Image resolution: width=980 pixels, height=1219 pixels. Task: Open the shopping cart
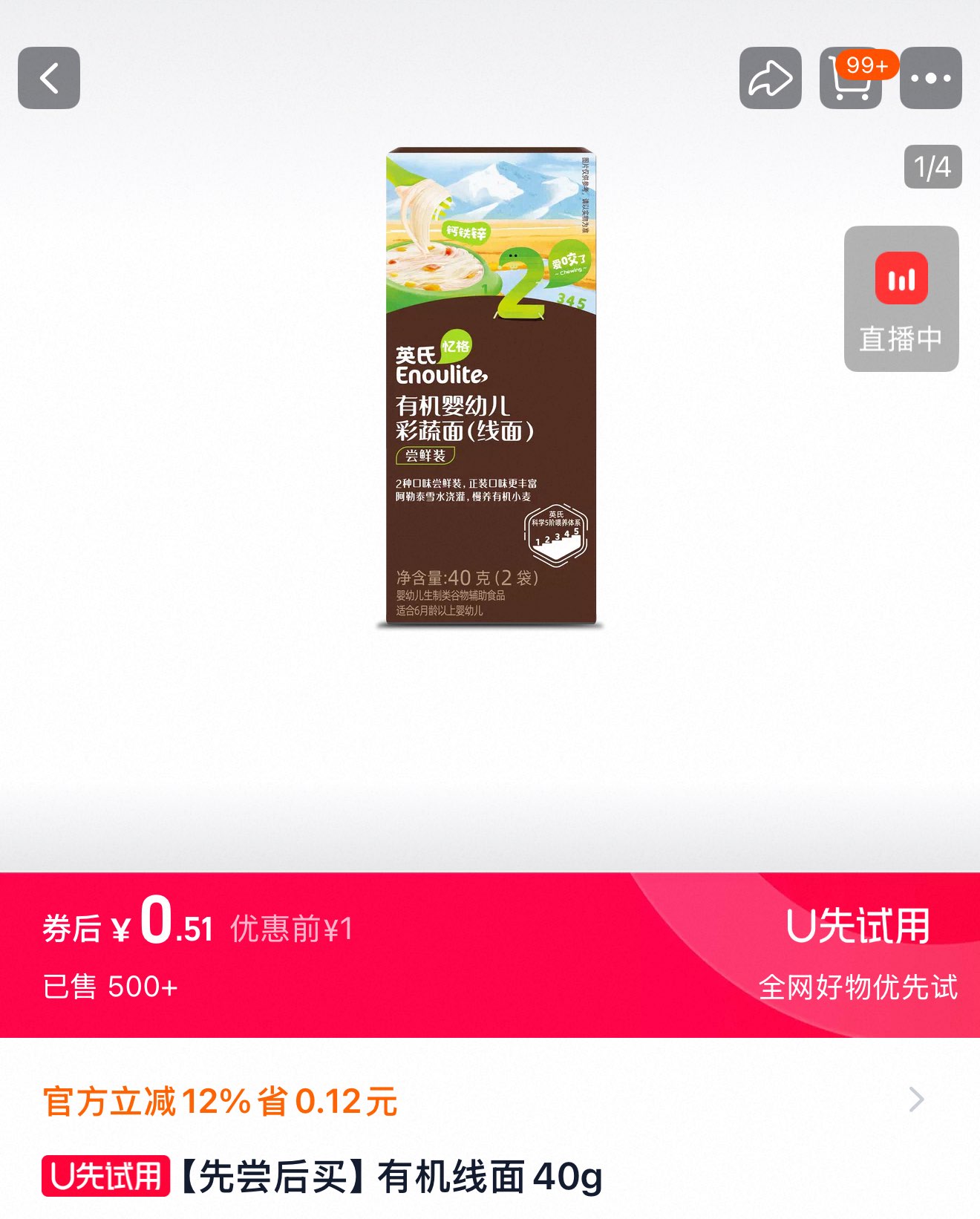(851, 78)
